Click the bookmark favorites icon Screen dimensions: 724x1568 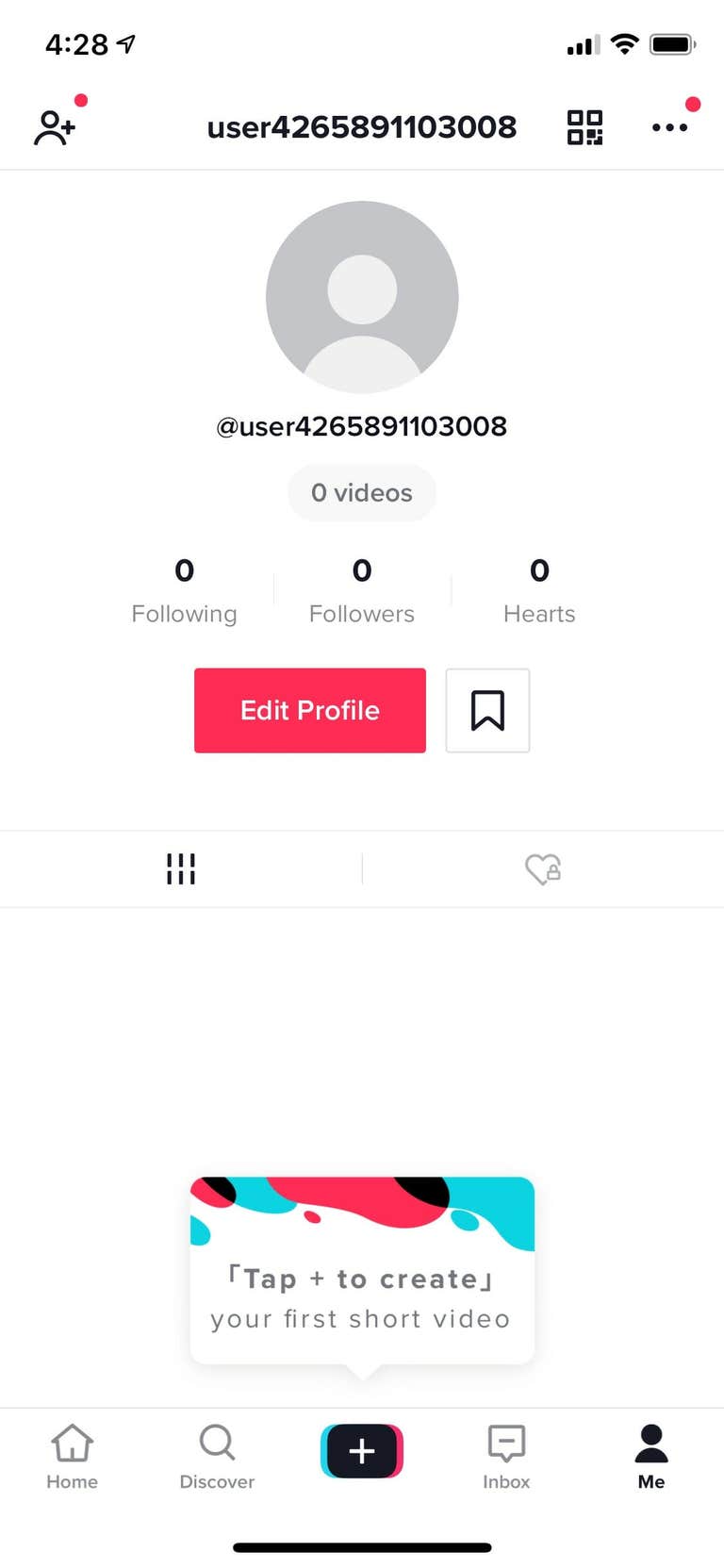pyautogui.click(x=487, y=710)
